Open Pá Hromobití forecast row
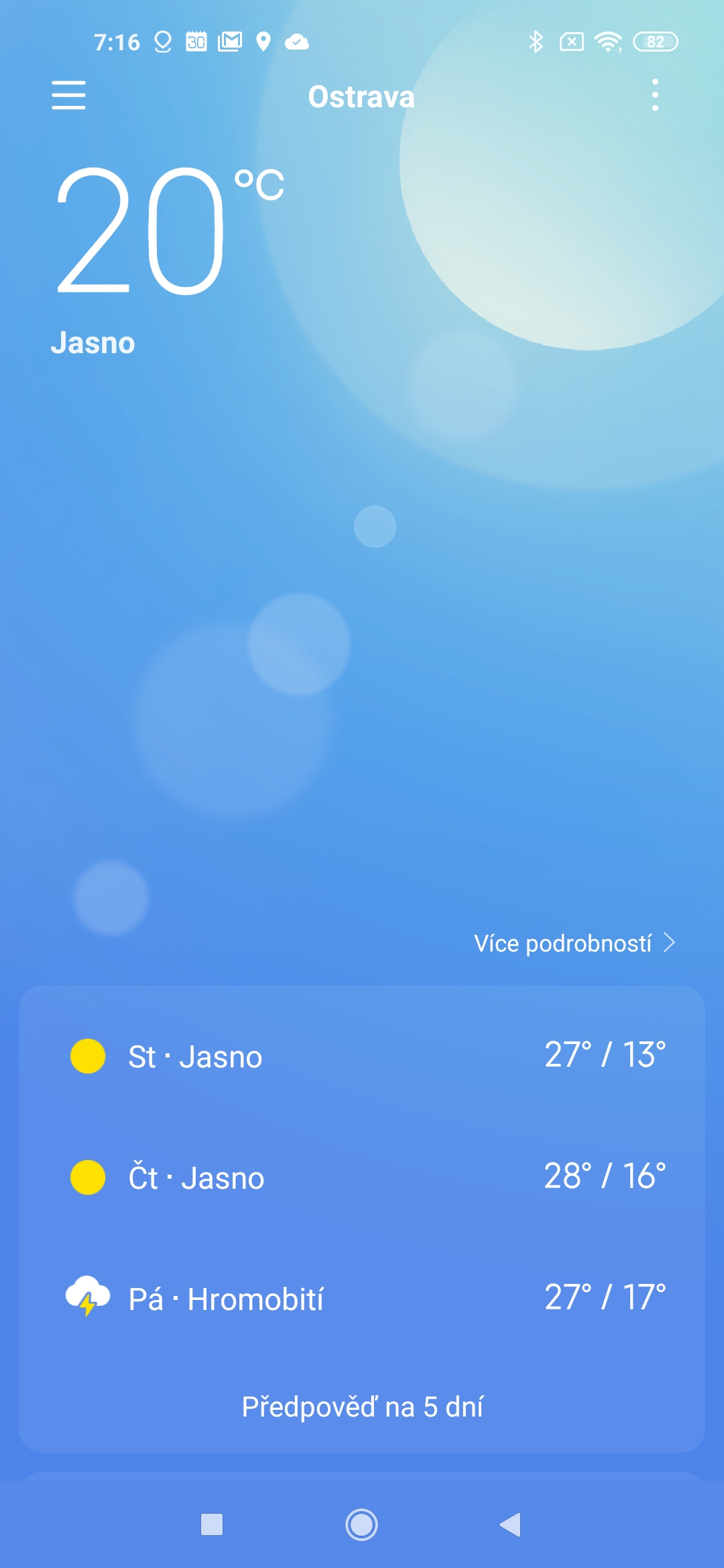The width and height of the screenshot is (724, 1568). 362,1299
